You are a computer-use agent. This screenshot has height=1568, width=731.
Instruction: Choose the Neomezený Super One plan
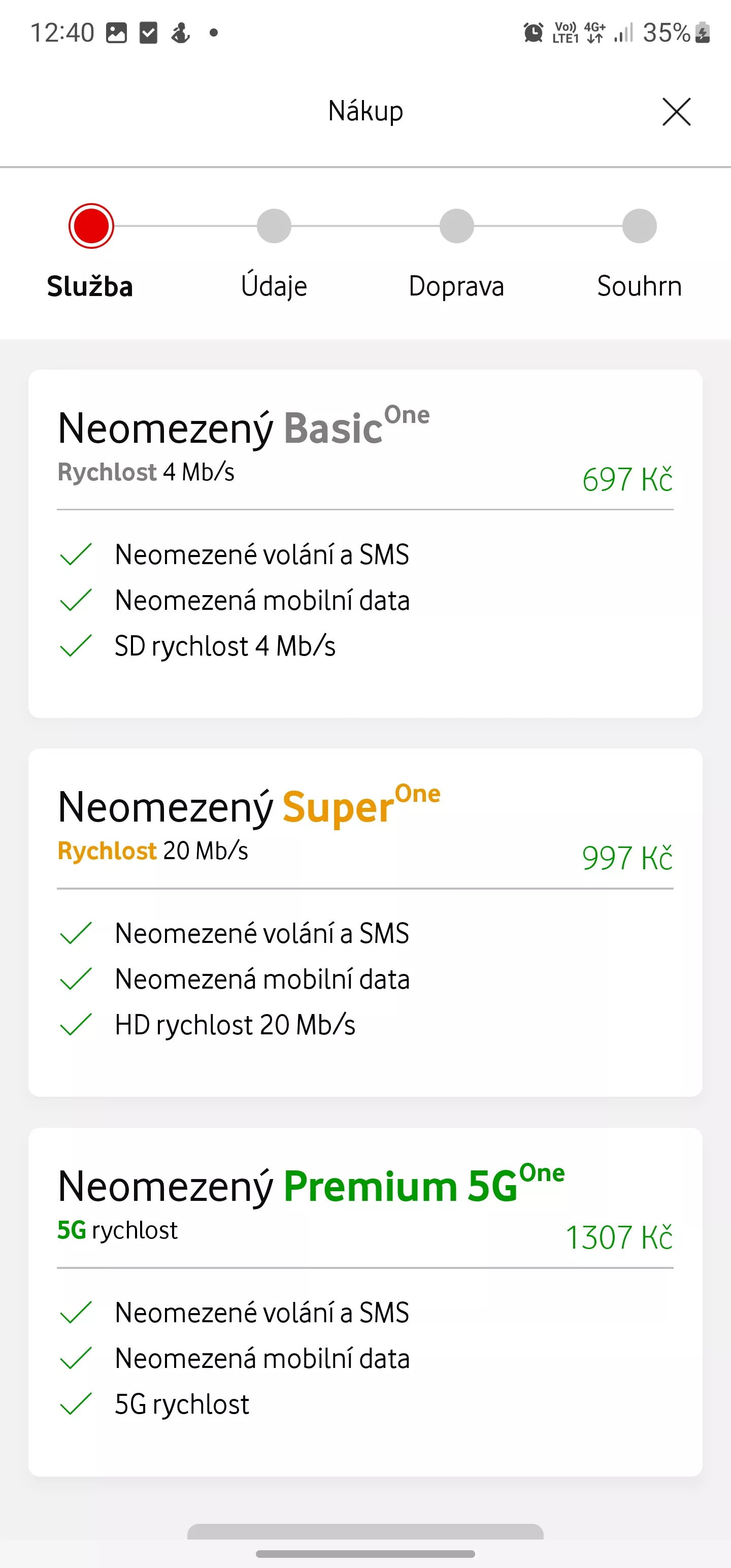click(x=365, y=923)
